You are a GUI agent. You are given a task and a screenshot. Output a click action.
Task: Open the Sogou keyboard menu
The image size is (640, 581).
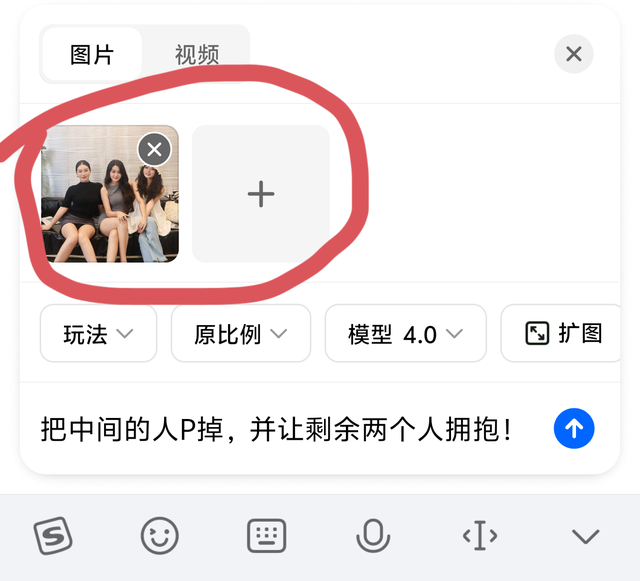pos(53,537)
